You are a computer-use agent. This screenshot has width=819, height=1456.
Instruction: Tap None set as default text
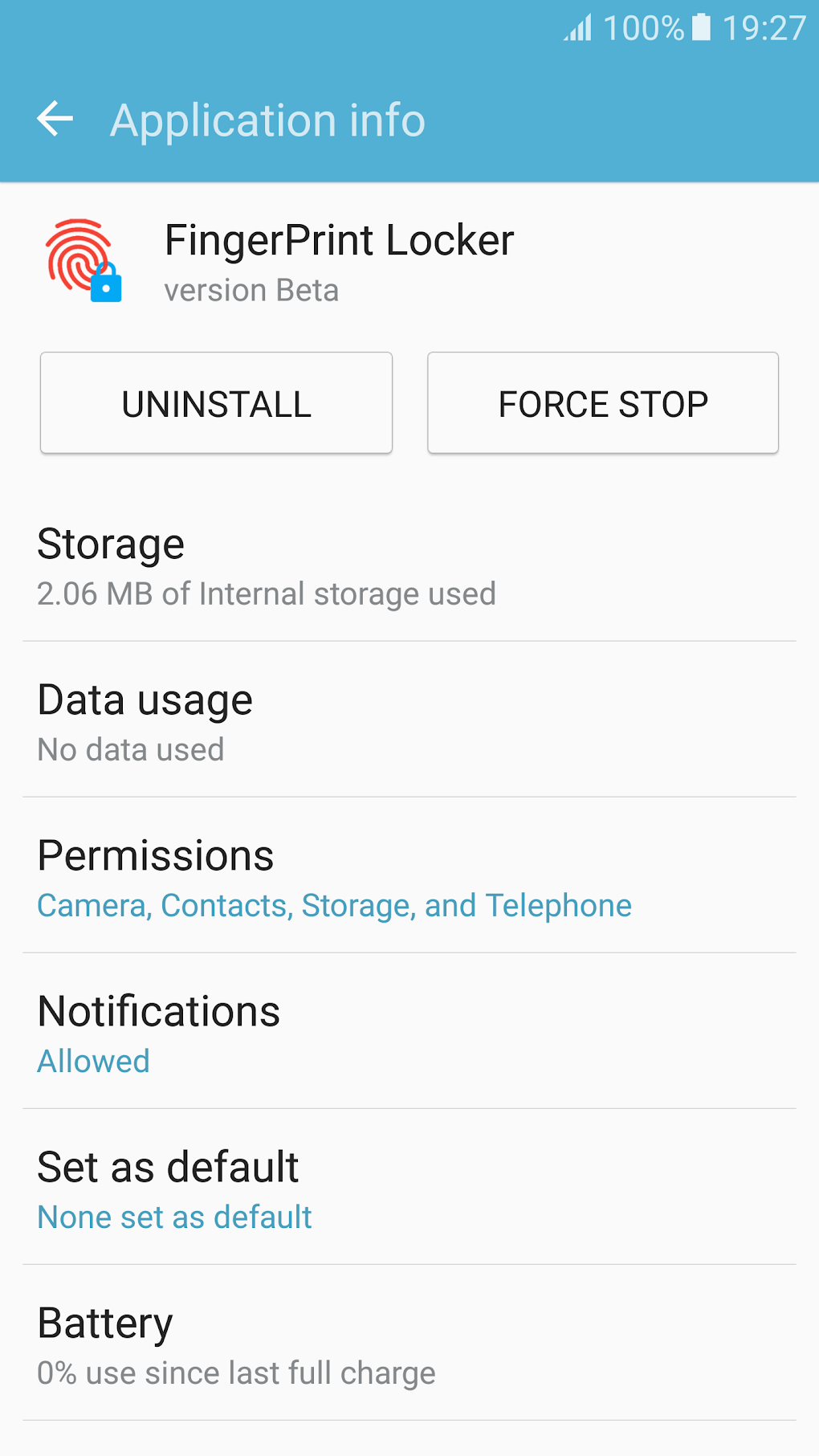[174, 1216]
